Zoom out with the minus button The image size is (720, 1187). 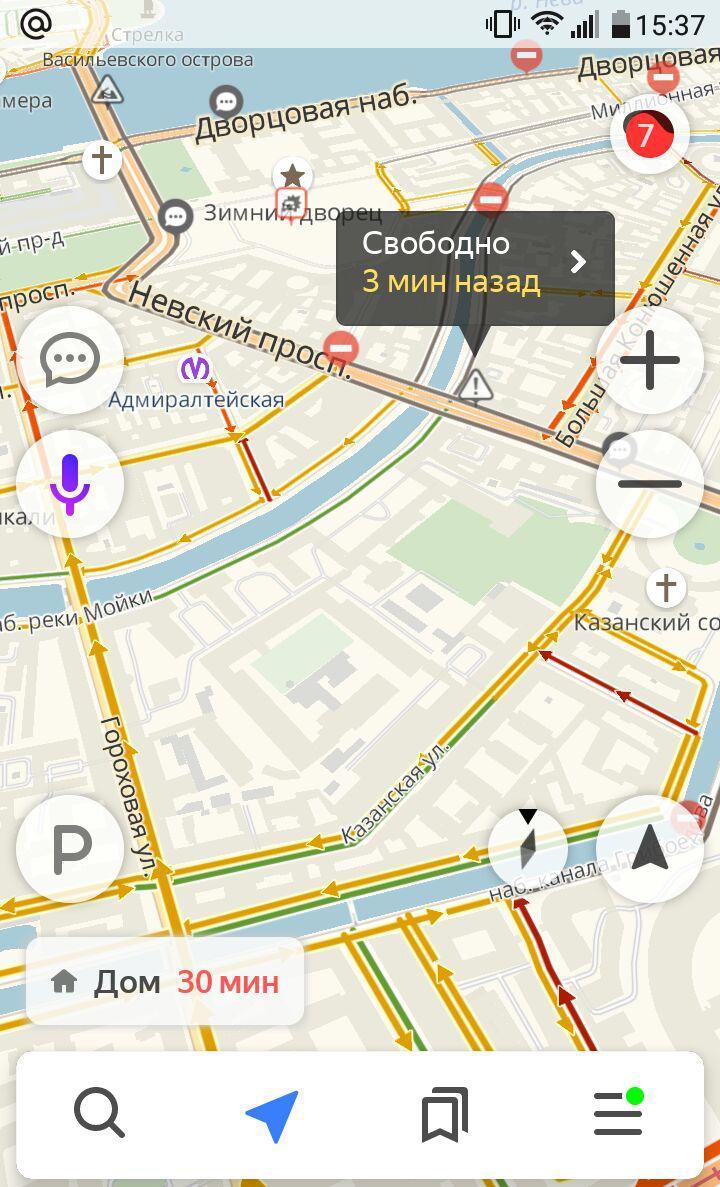(x=650, y=484)
